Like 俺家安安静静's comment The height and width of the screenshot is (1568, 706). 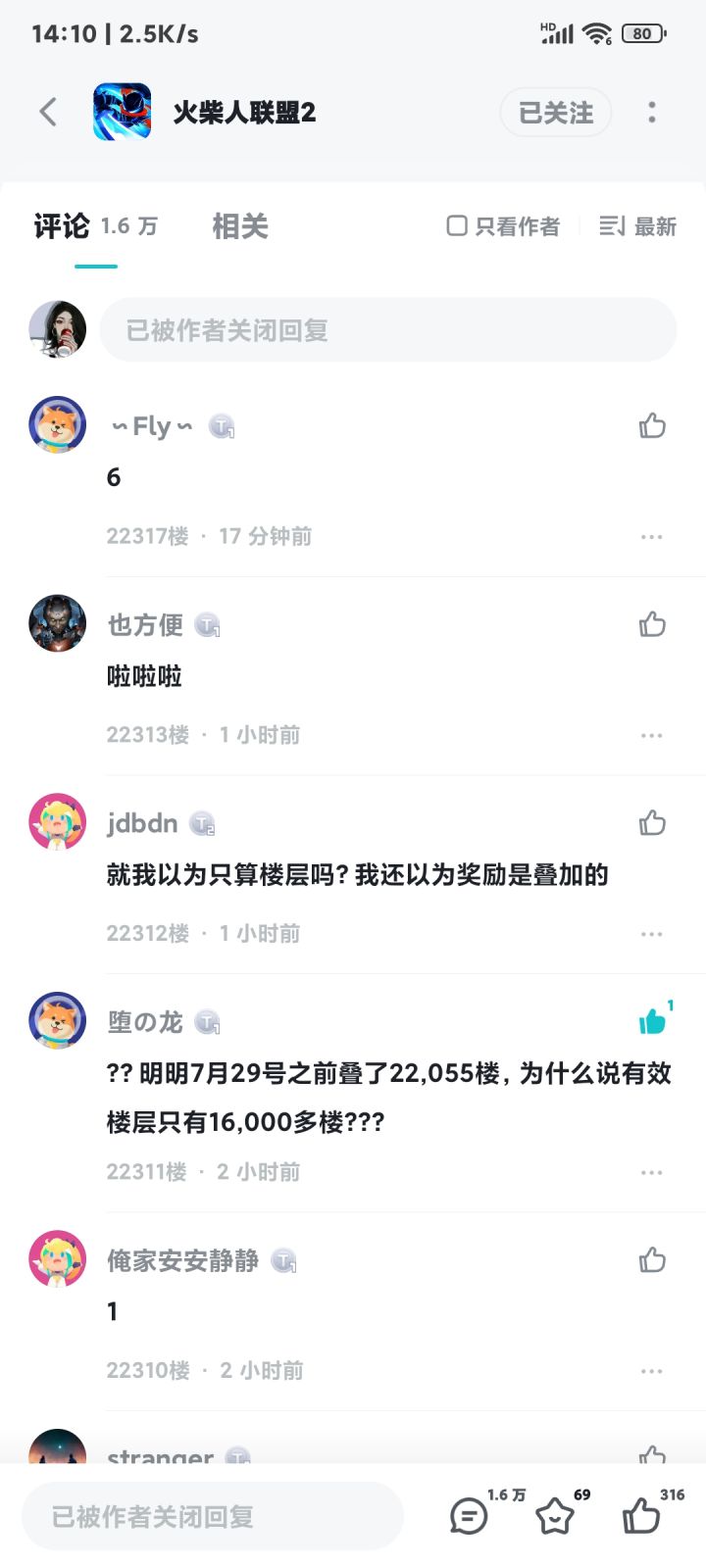point(652,1260)
